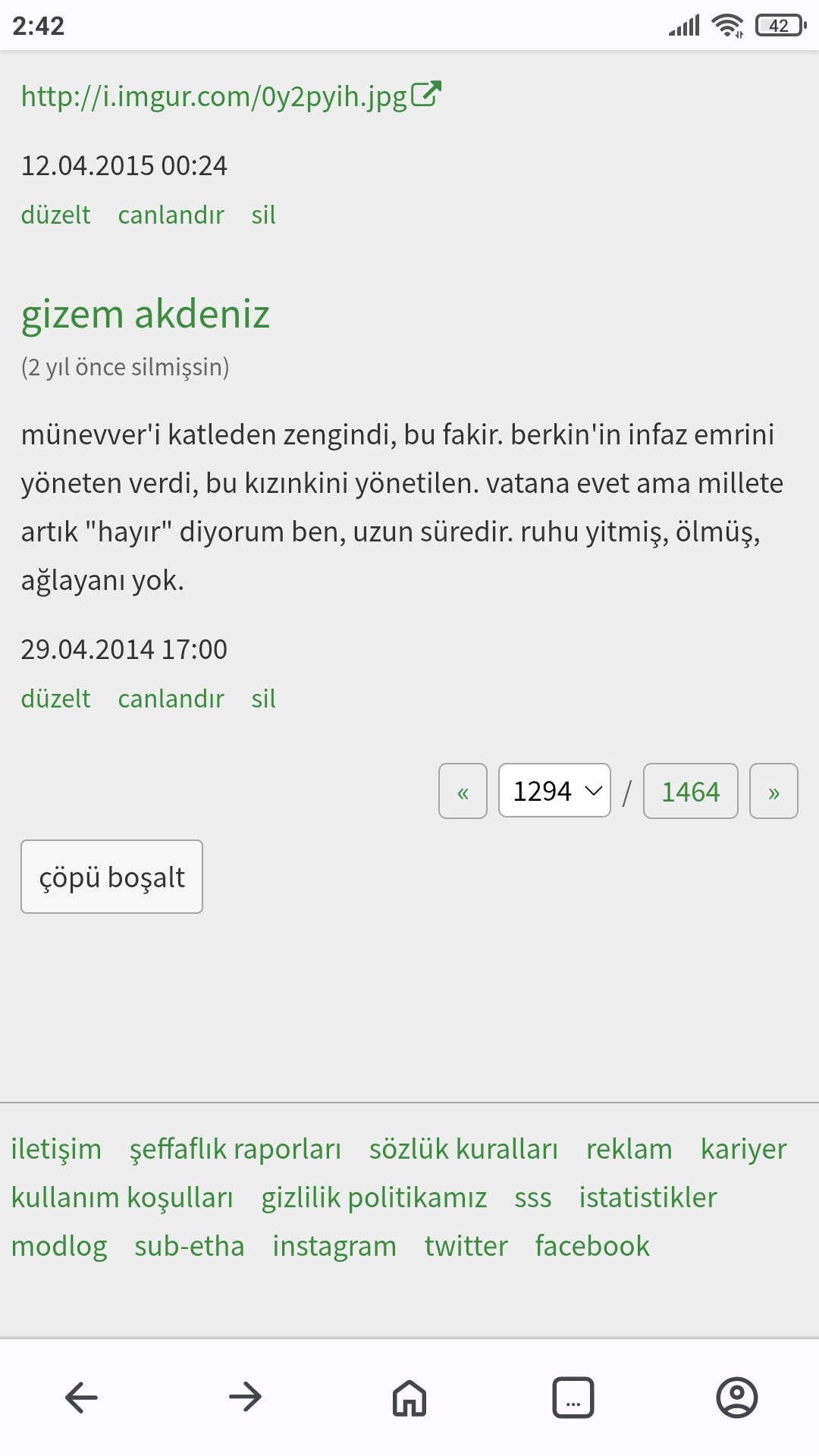Tap düzelt under the 12.04.2015 entry
Screen dimensions: 819x1456
pos(55,215)
